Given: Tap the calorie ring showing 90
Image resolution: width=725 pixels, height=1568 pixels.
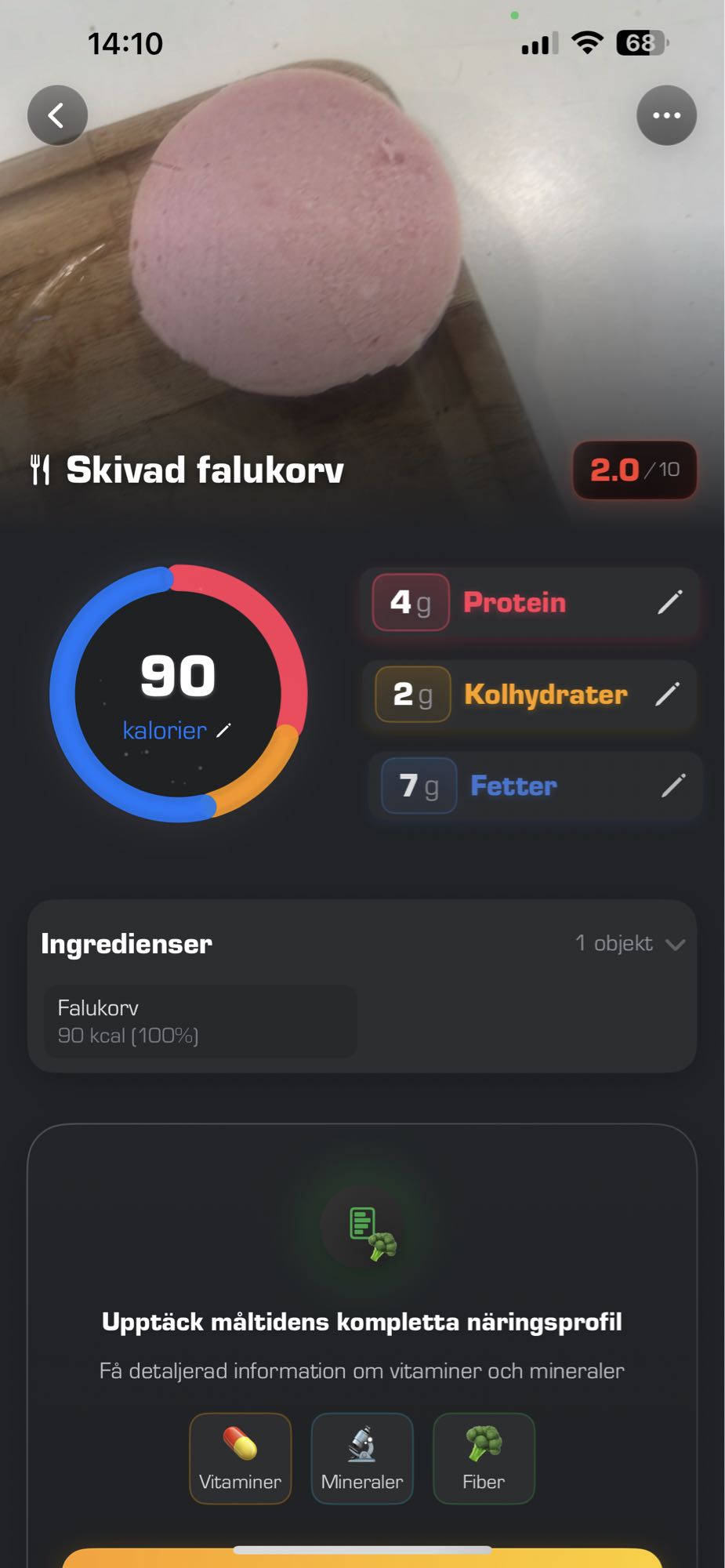Looking at the screenshot, I should 176,690.
